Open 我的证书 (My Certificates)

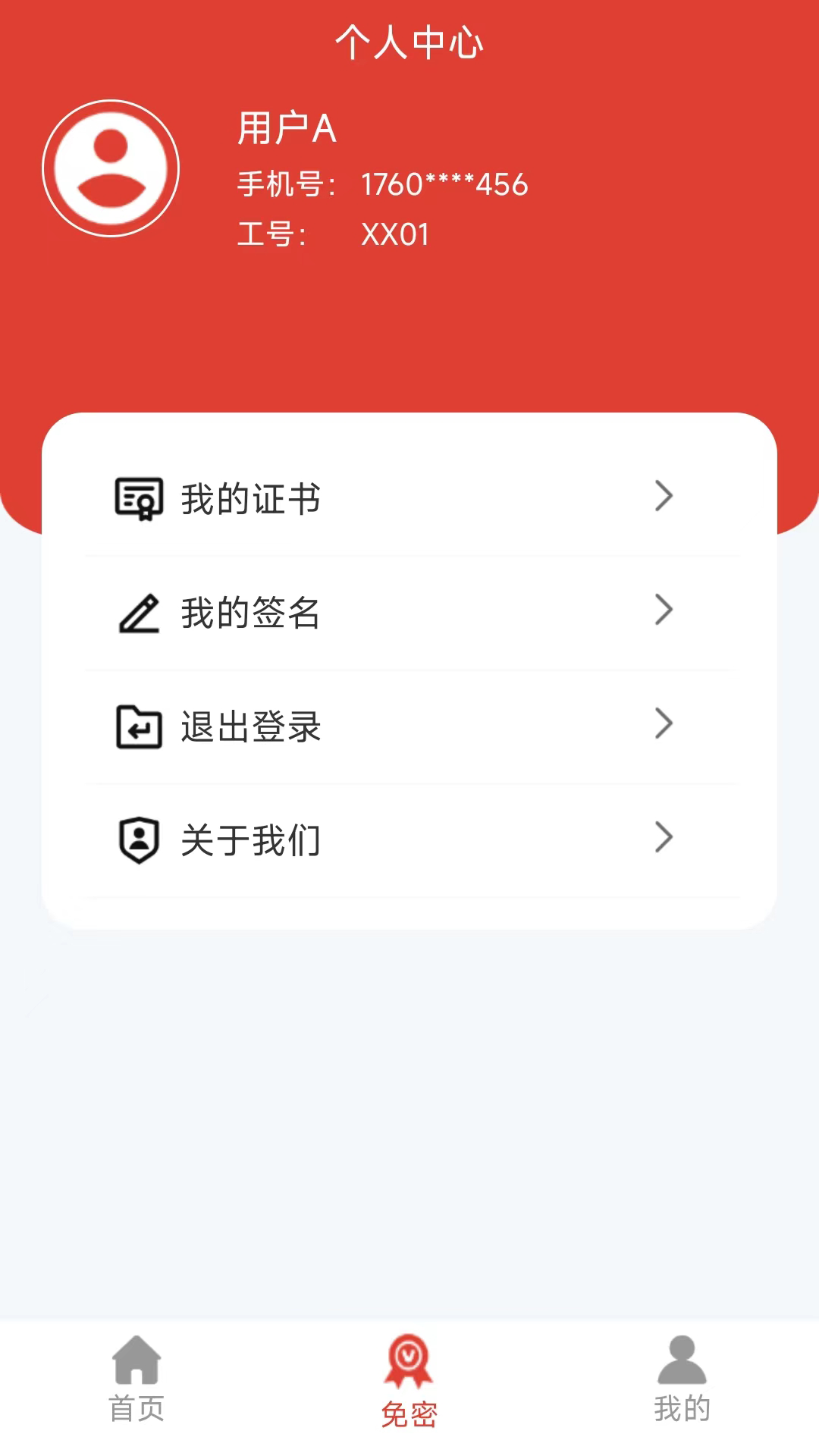pos(409,498)
